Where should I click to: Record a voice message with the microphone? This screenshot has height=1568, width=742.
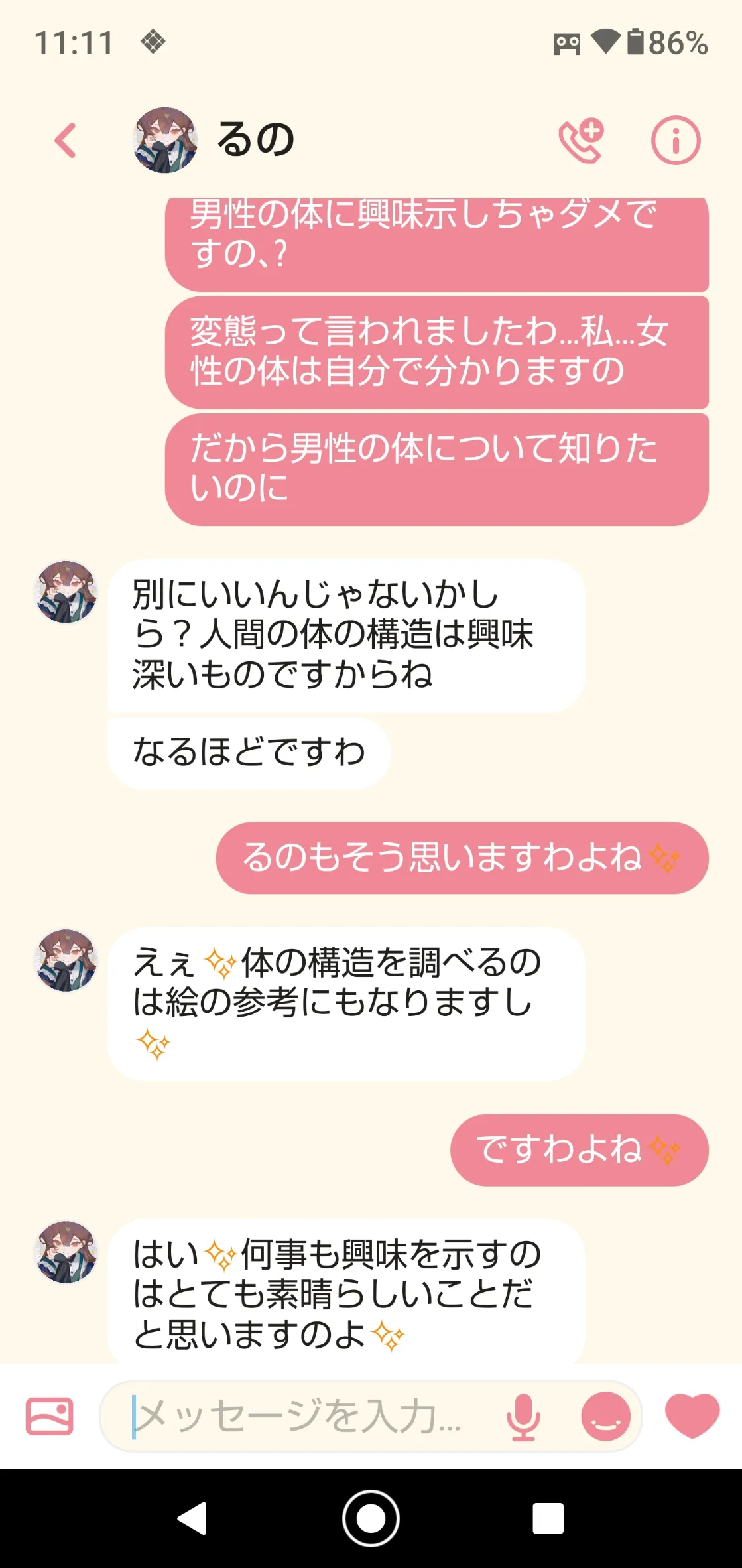click(523, 1416)
